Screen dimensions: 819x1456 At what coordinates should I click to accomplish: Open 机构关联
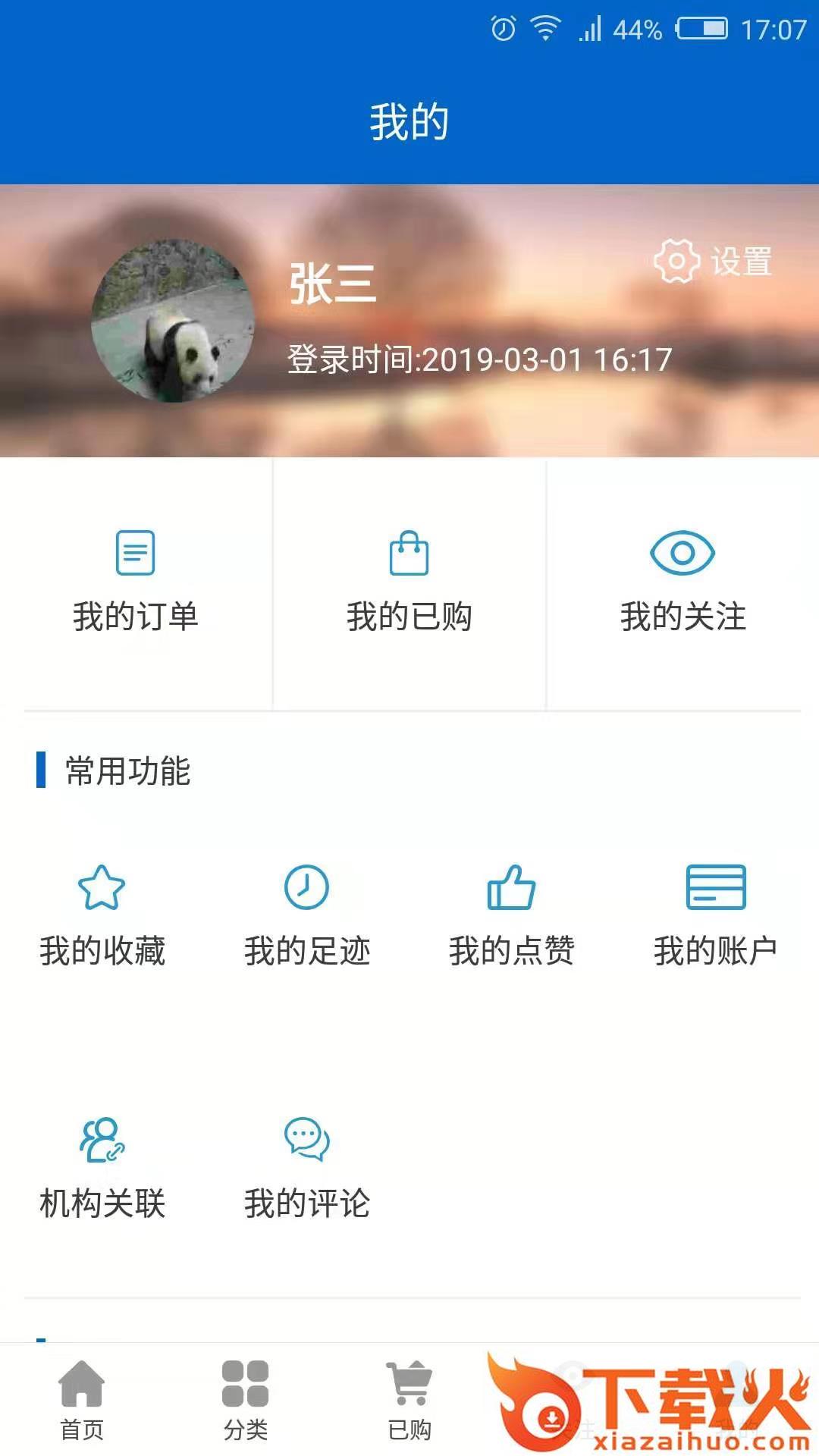(x=102, y=1169)
